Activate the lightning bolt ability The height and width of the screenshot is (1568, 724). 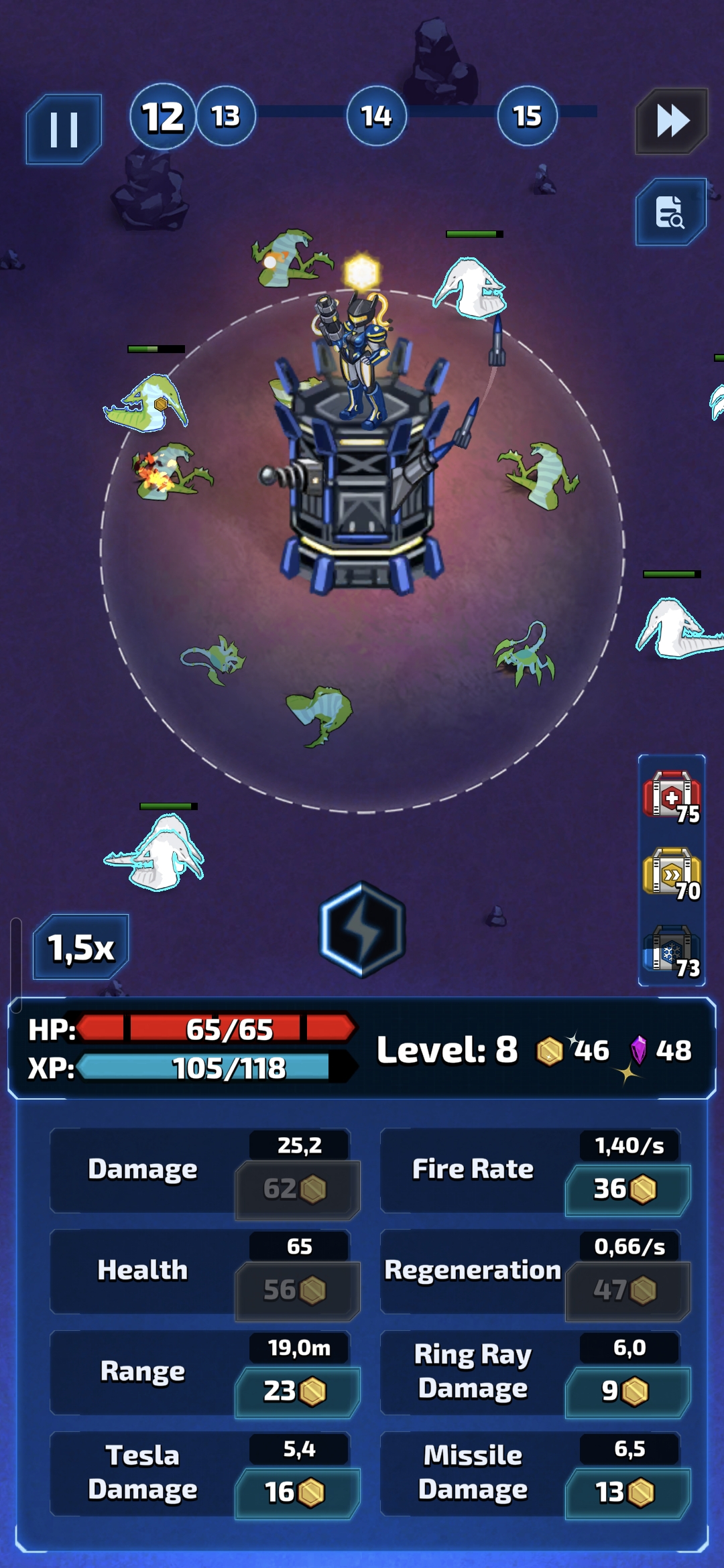point(363,930)
